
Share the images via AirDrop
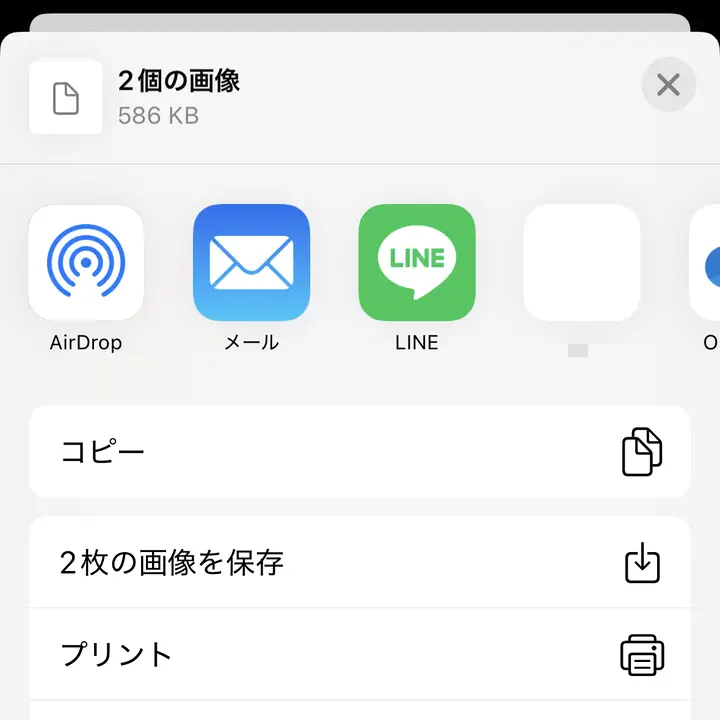86,263
